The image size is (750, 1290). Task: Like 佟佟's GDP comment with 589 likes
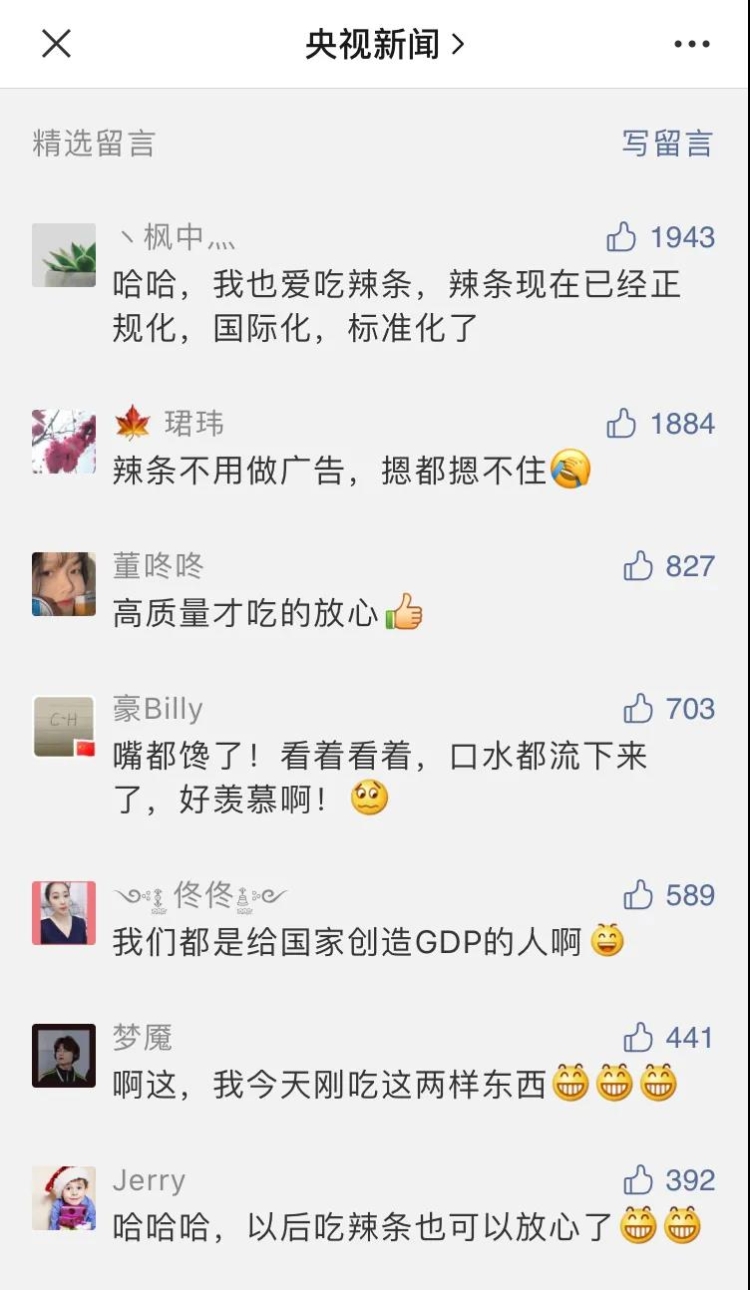click(638, 895)
